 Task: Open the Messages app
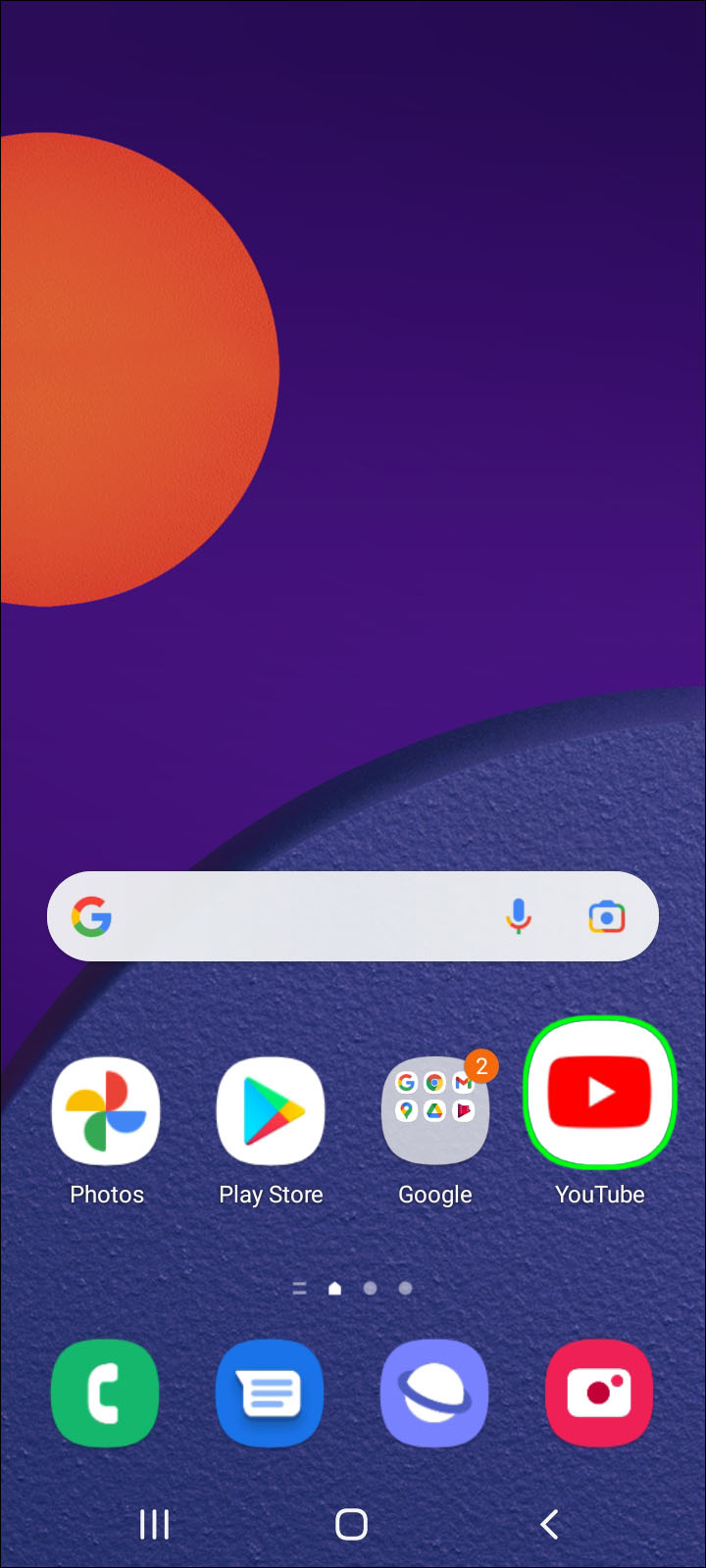(x=270, y=1393)
